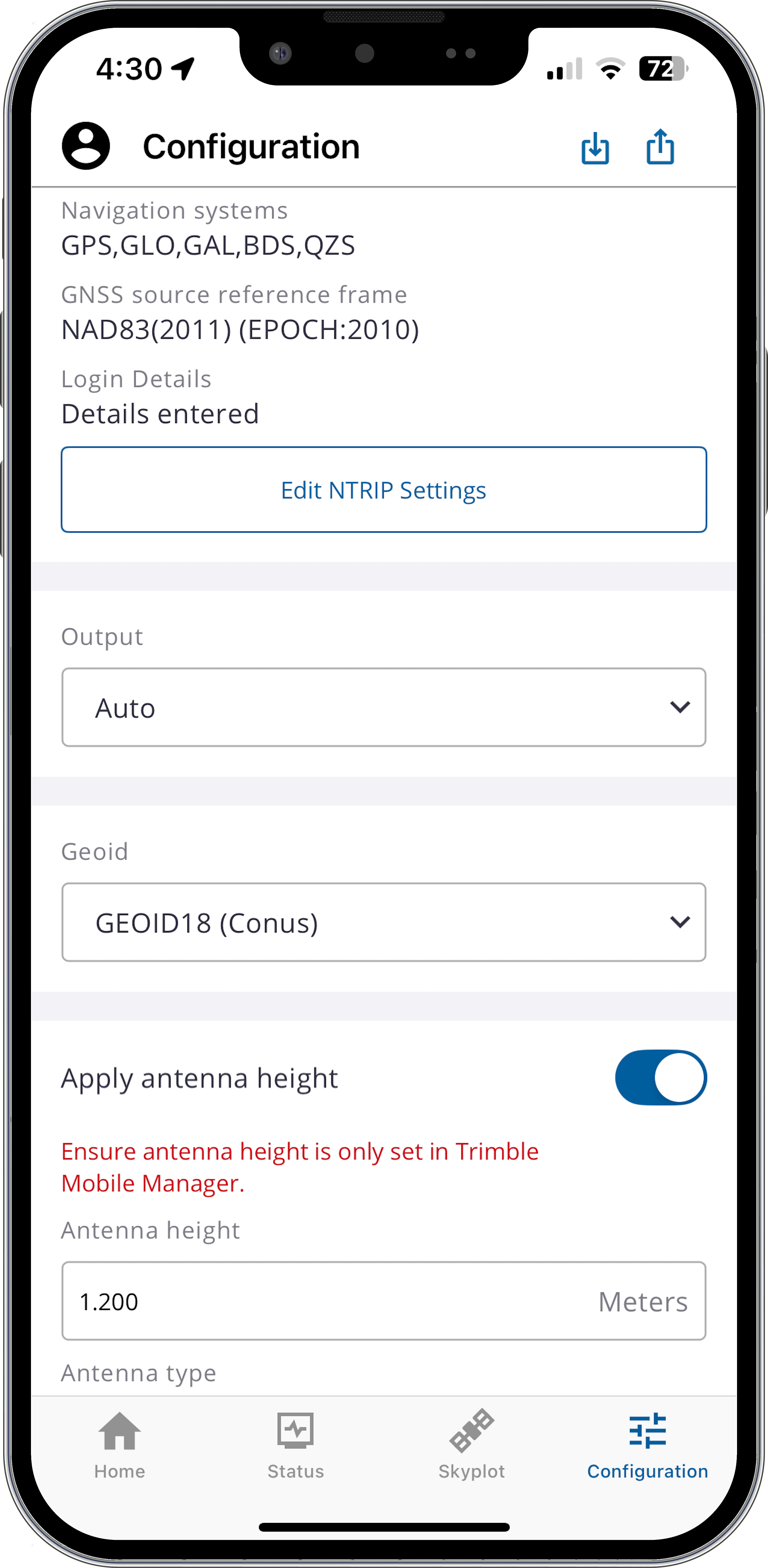Image resolution: width=768 pixels, height=1568 pixels.
Task: Edit the Antenna height field
Action: (329, 1301)
